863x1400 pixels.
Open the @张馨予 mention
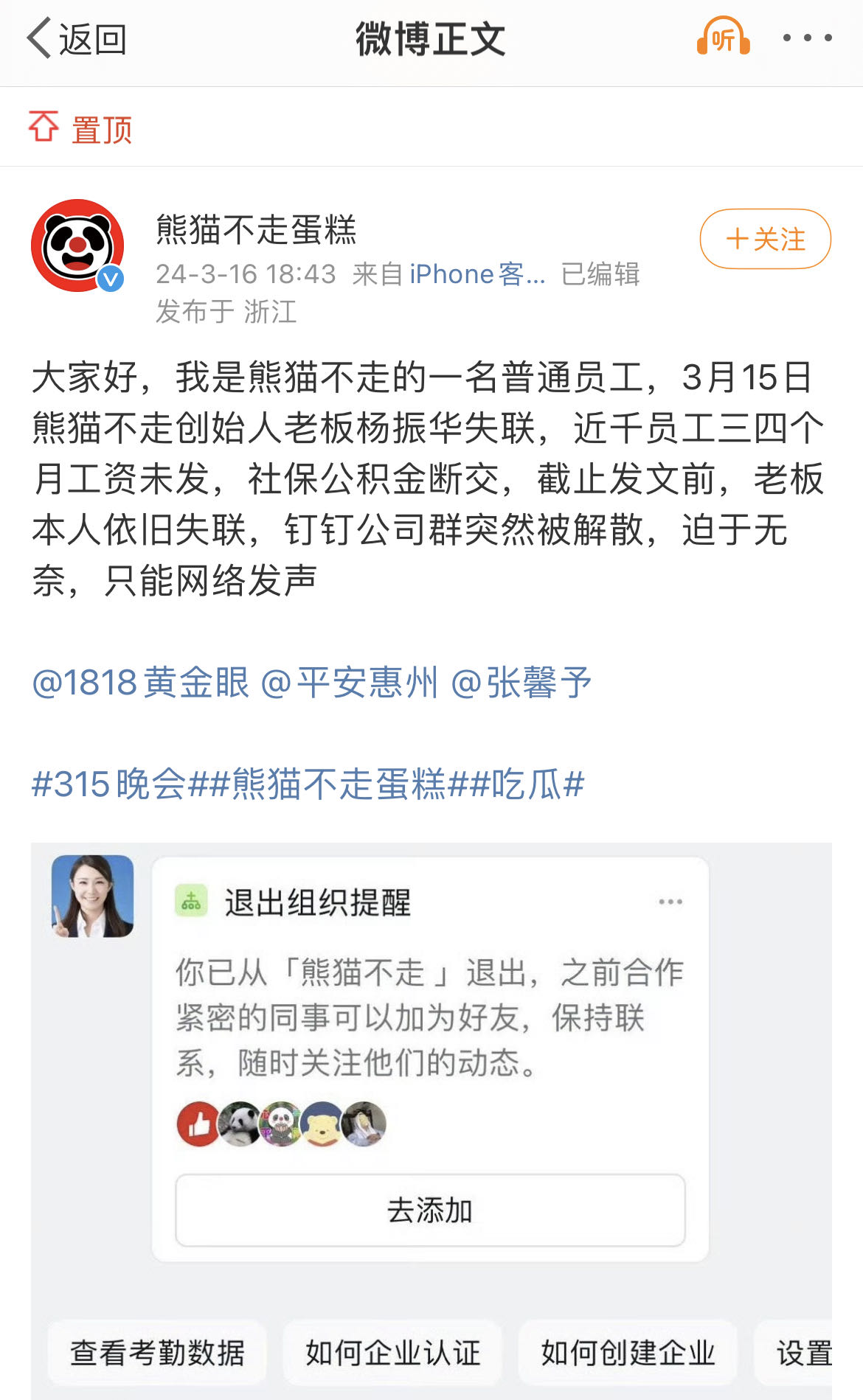(x=521, y=682)
